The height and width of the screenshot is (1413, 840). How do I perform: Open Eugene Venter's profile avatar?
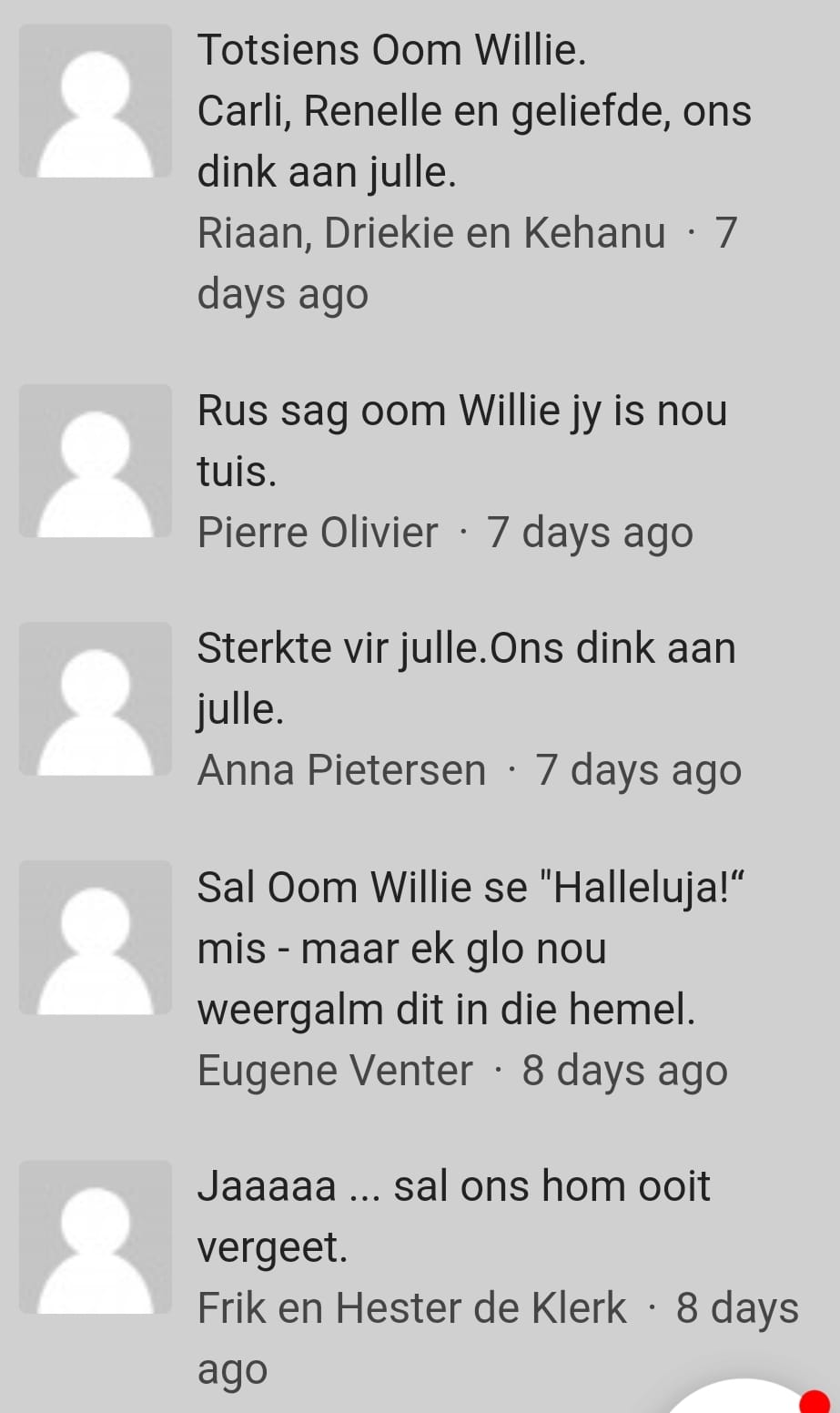tap(96, 937)
